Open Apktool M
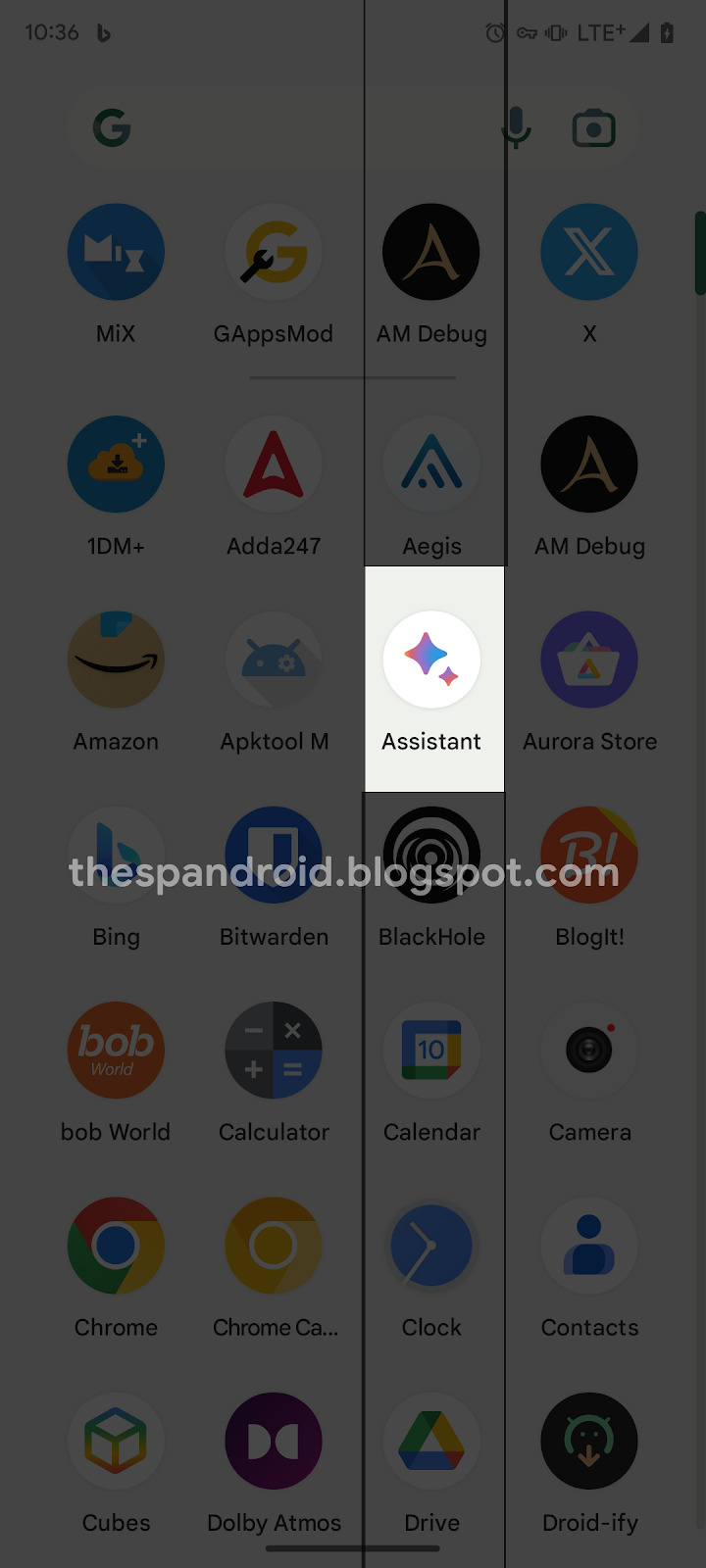 (274, 661)
